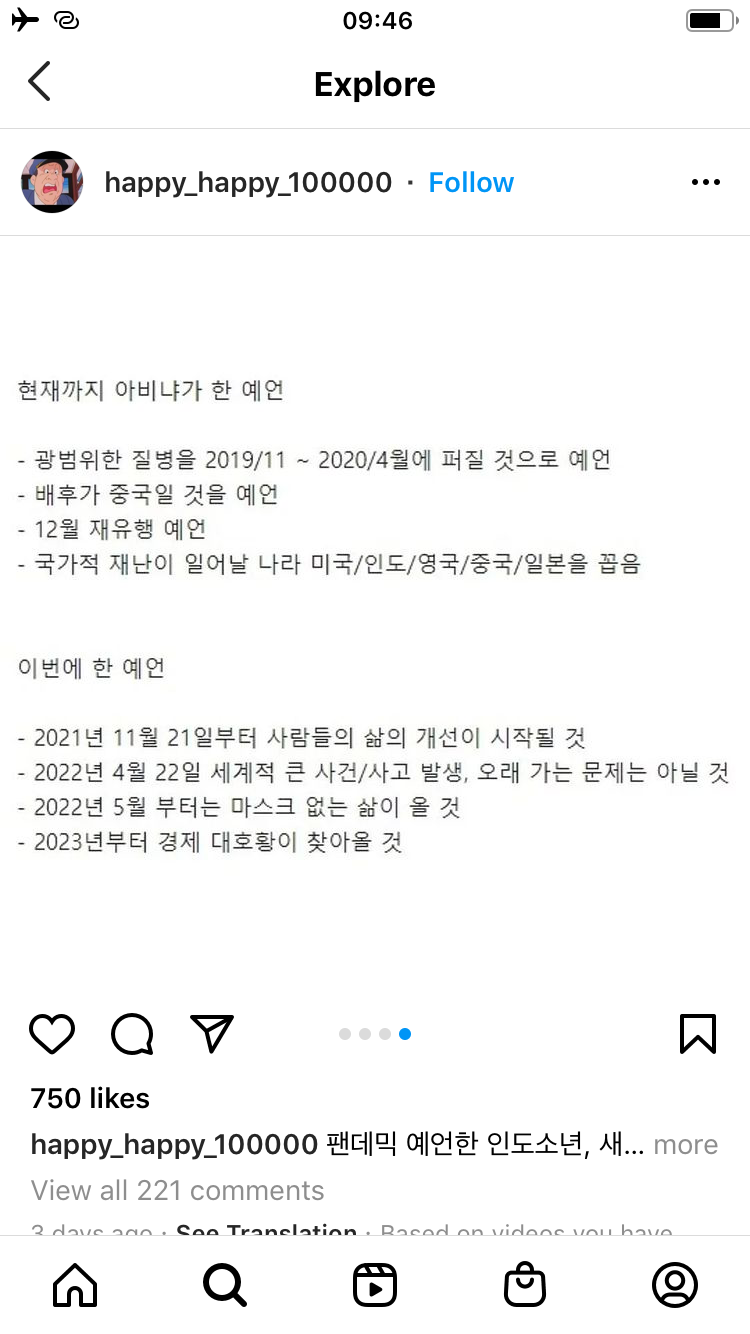Viewport: 750px width, 1334px height.
Task: Switch to the Search tab
Action: point(225,1285)
